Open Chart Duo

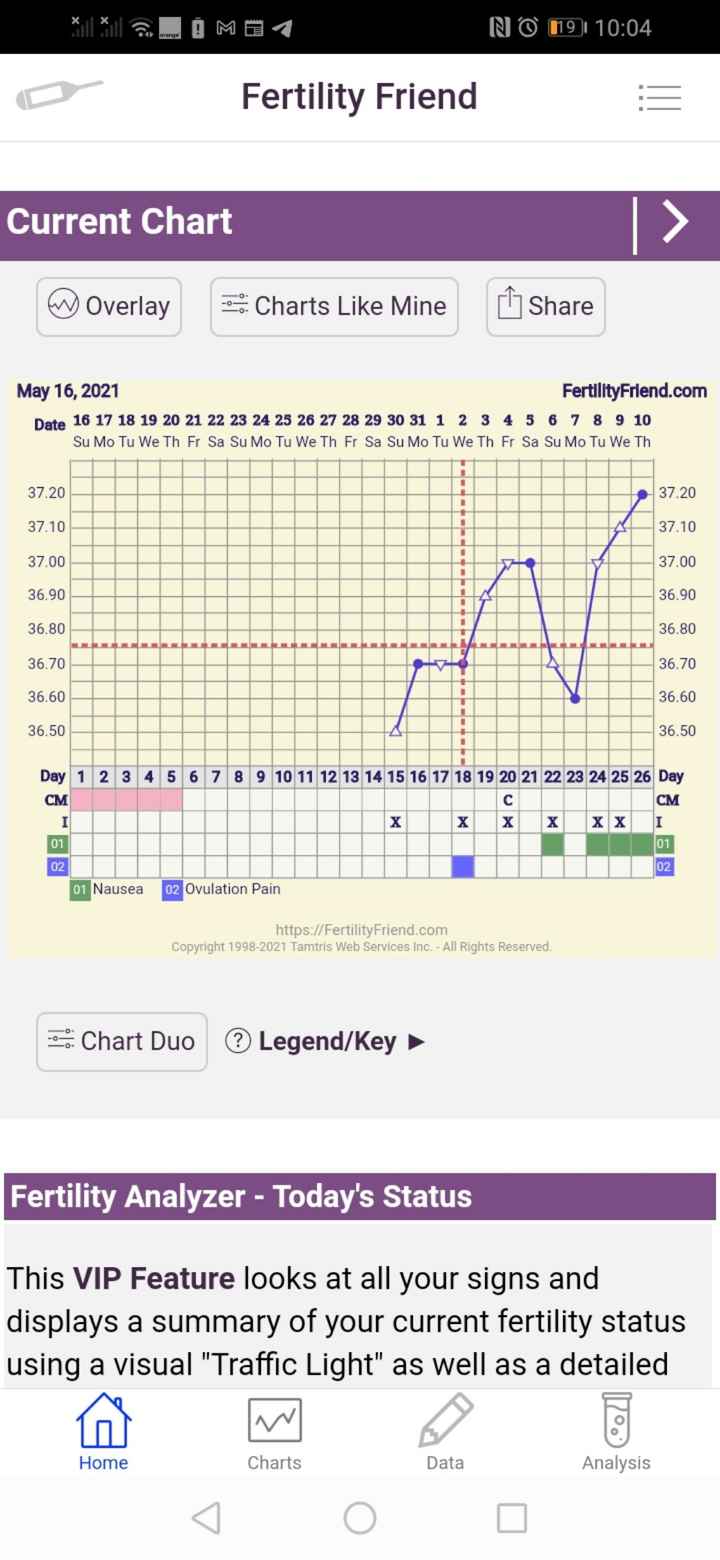[x=122, y=1041]
